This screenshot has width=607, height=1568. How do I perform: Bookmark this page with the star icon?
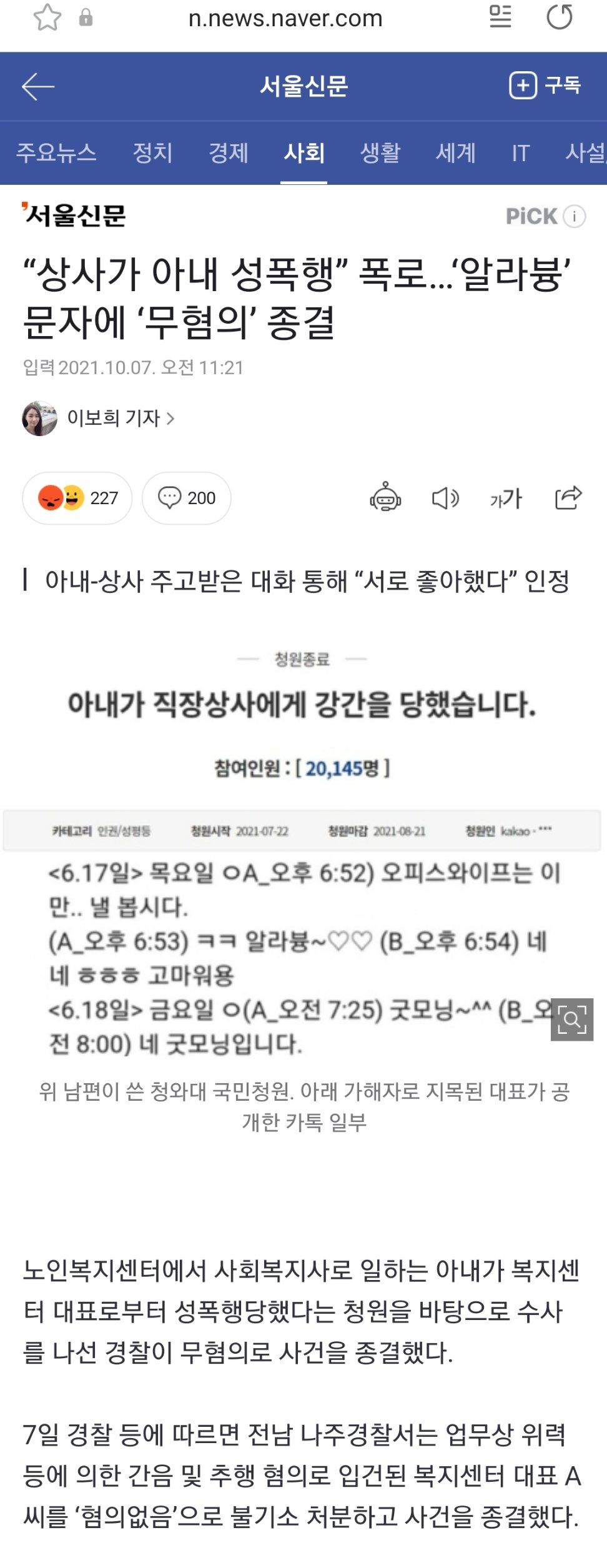[47, 17]
